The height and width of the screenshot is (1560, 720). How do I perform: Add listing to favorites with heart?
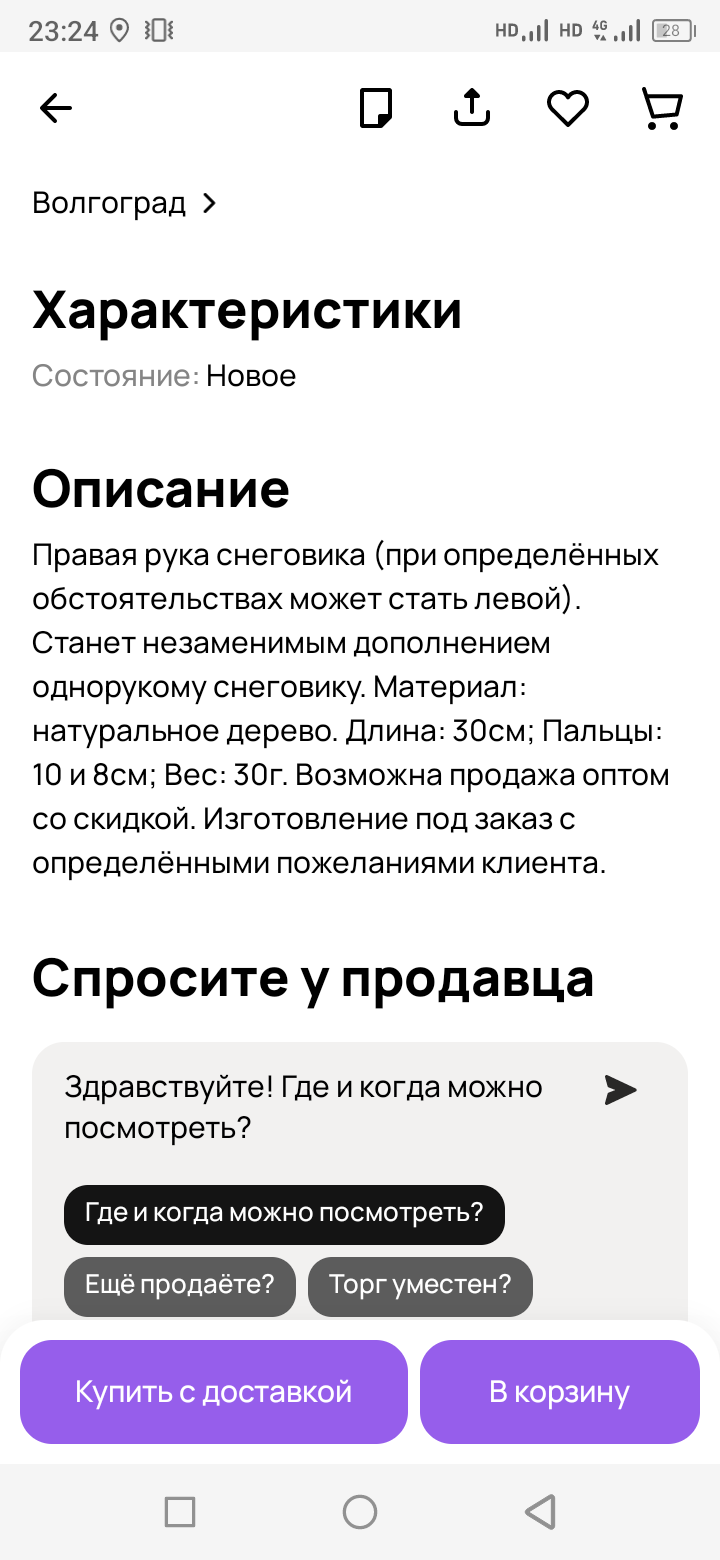click(567, 108)
